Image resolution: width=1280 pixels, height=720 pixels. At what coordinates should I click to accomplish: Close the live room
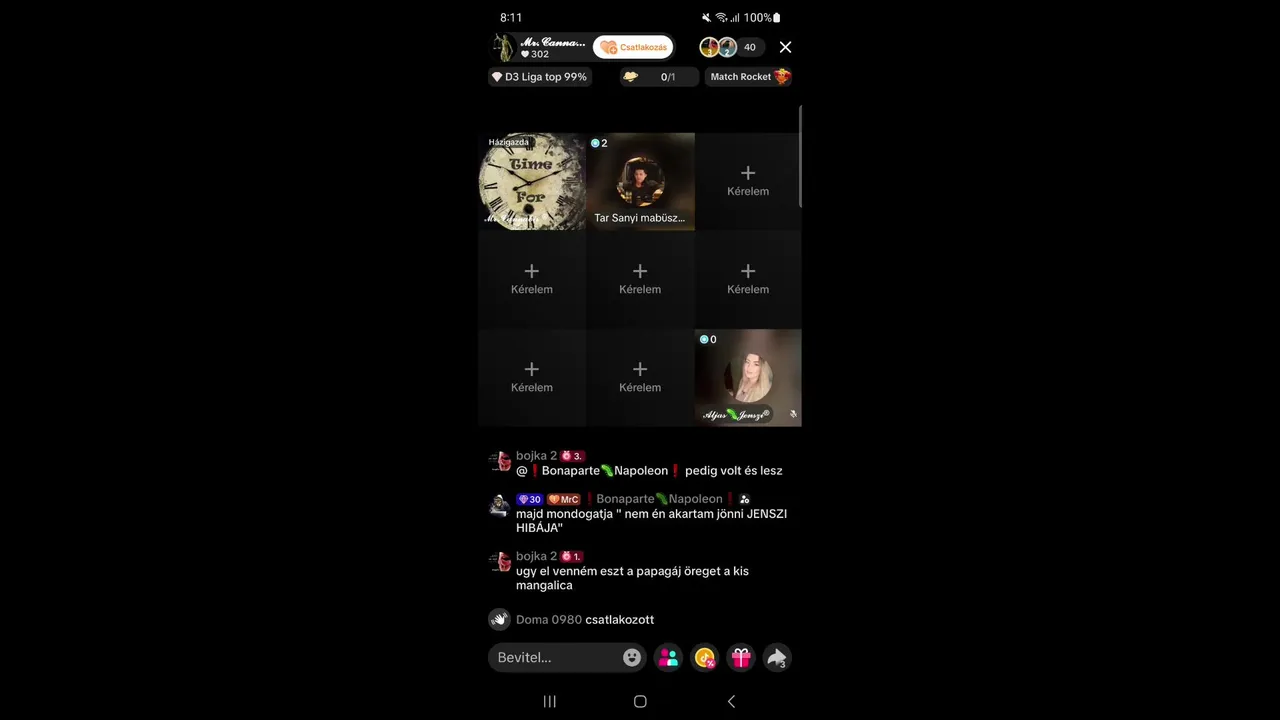785,47
